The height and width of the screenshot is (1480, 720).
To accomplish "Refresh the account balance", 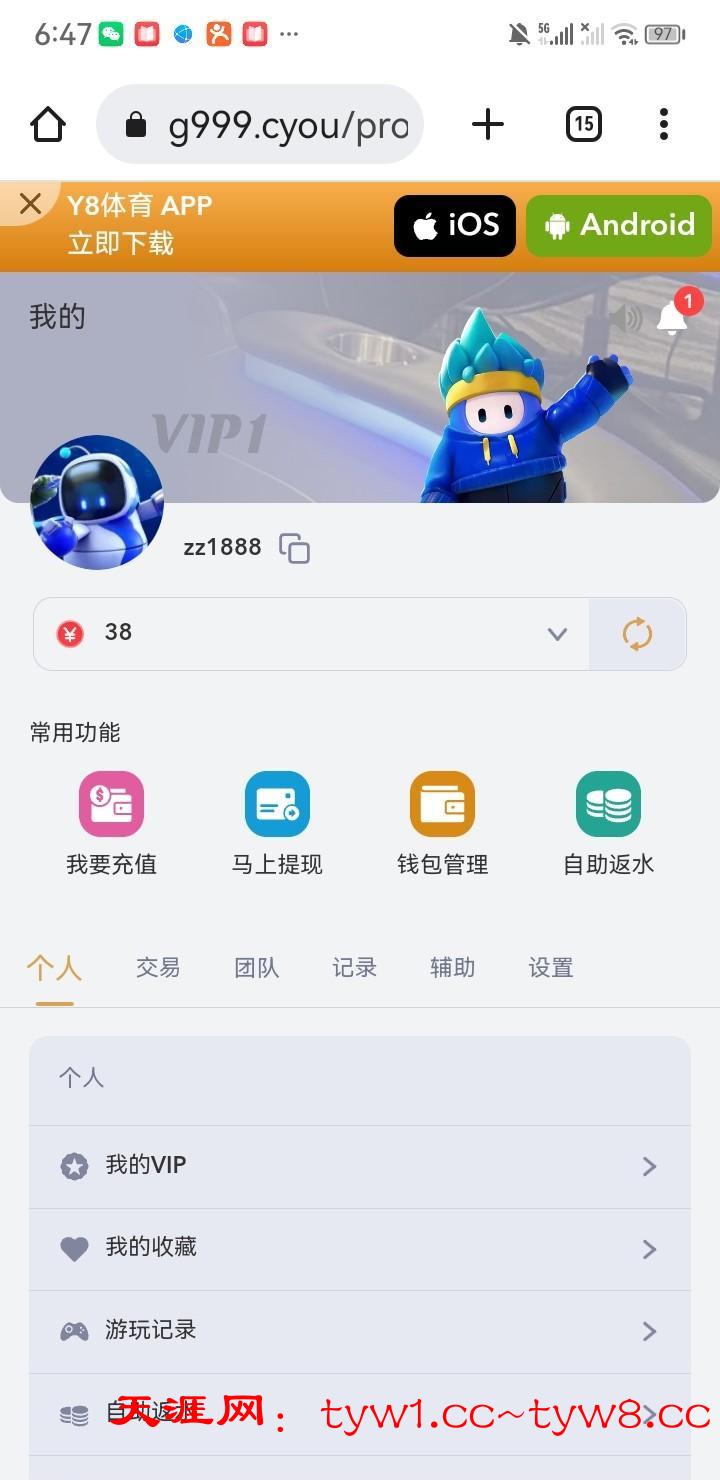I will click(637, 634).
